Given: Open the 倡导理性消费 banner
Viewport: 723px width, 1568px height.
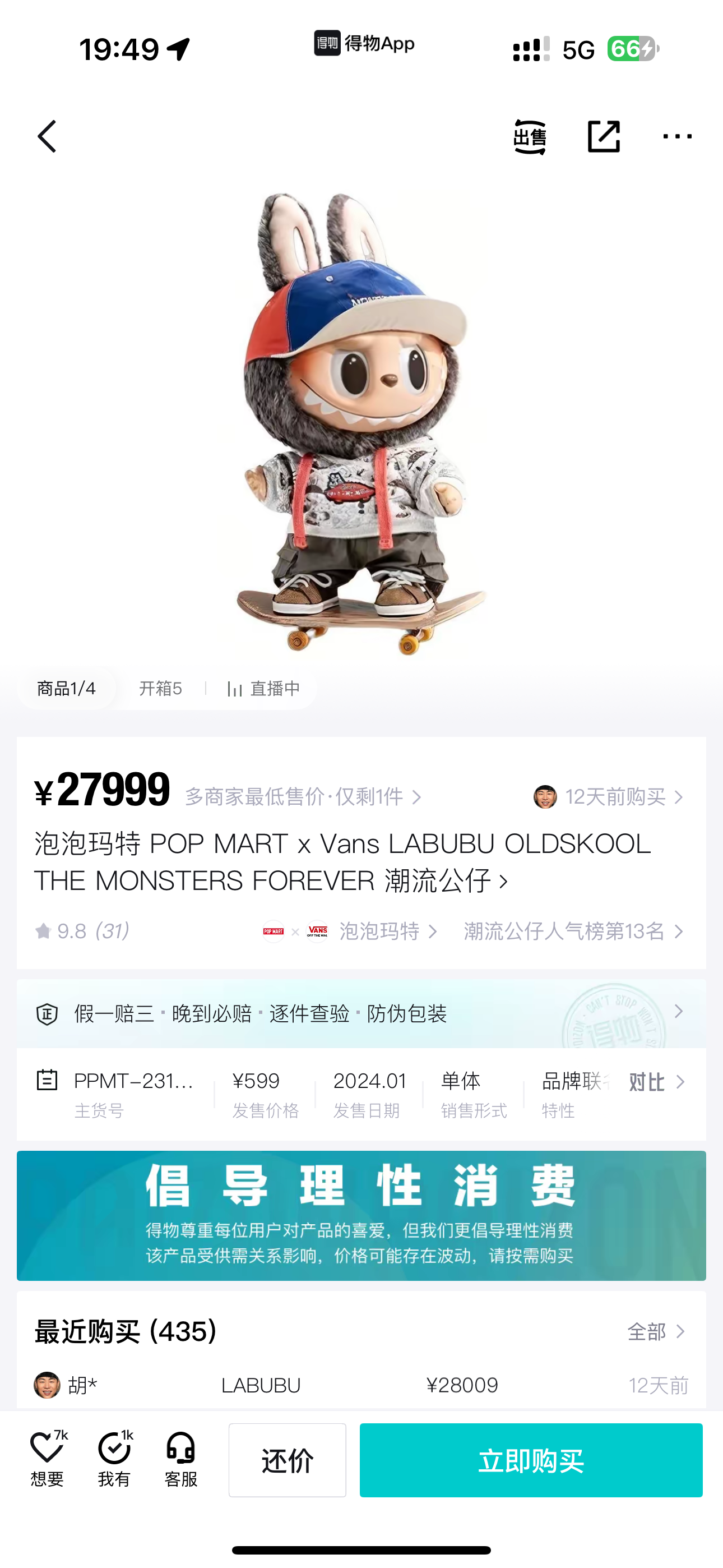Looking at the screenshot, I should click(361, 1216).
